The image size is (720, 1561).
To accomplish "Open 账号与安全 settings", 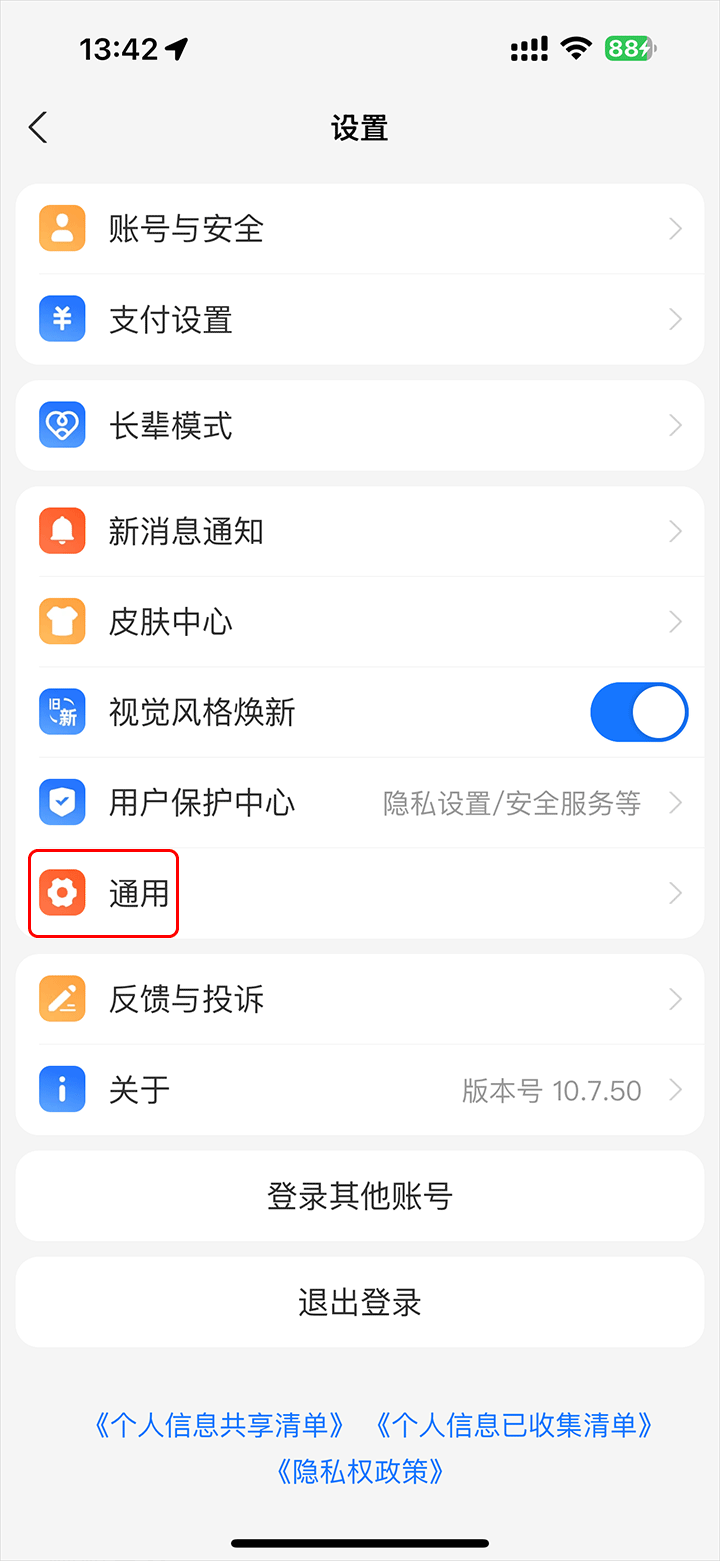I will [360, 229].
